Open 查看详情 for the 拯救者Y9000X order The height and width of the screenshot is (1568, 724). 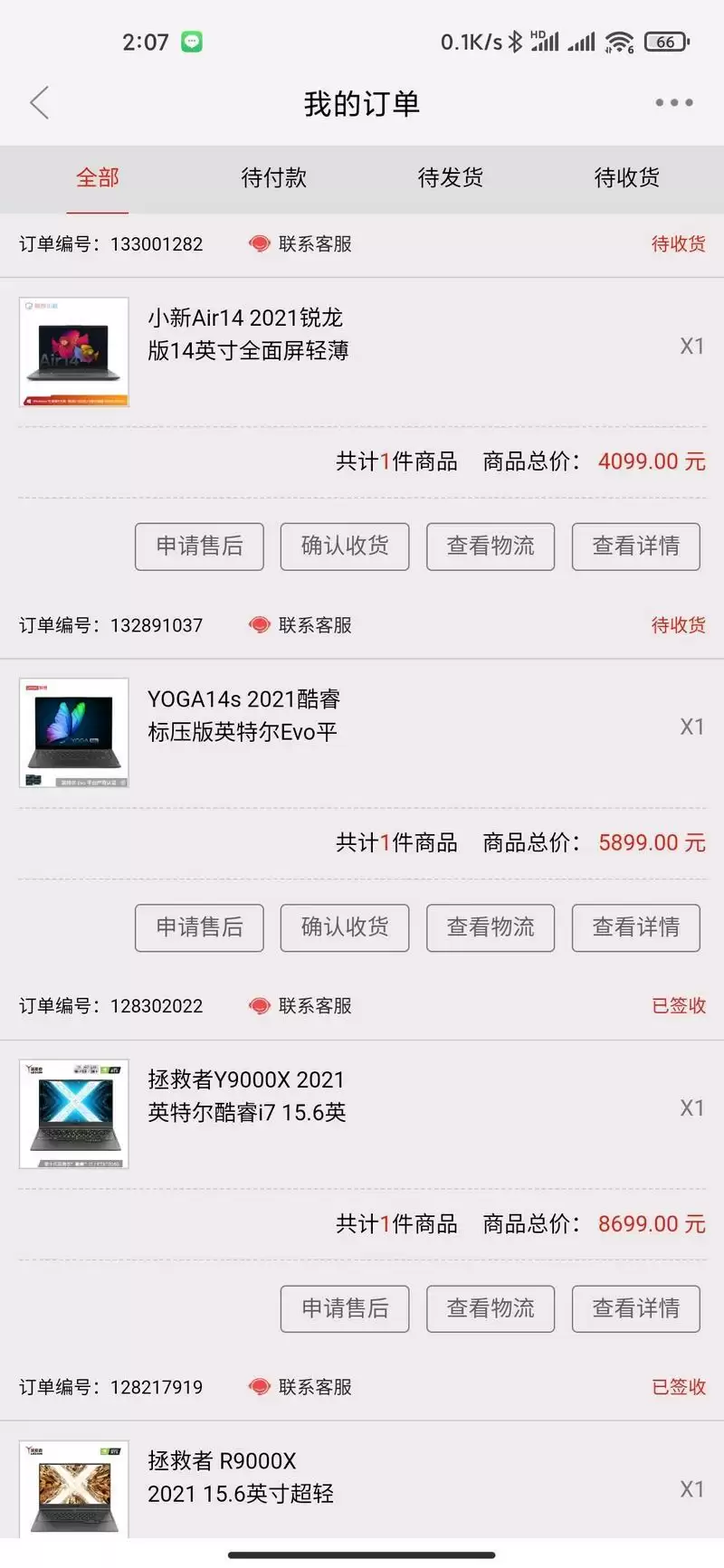pos(635,1308)
